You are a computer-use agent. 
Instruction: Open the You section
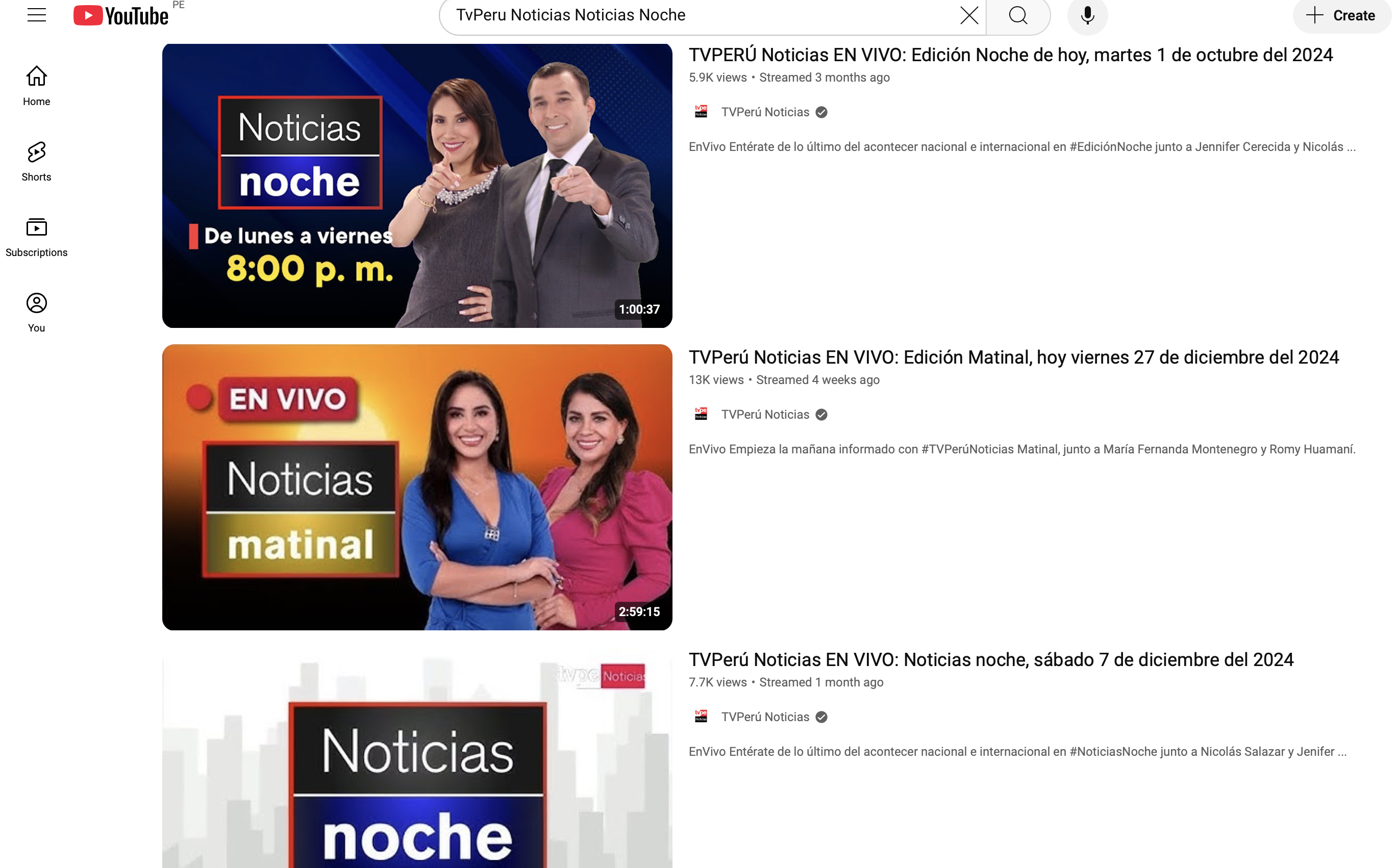coord(36,312)
